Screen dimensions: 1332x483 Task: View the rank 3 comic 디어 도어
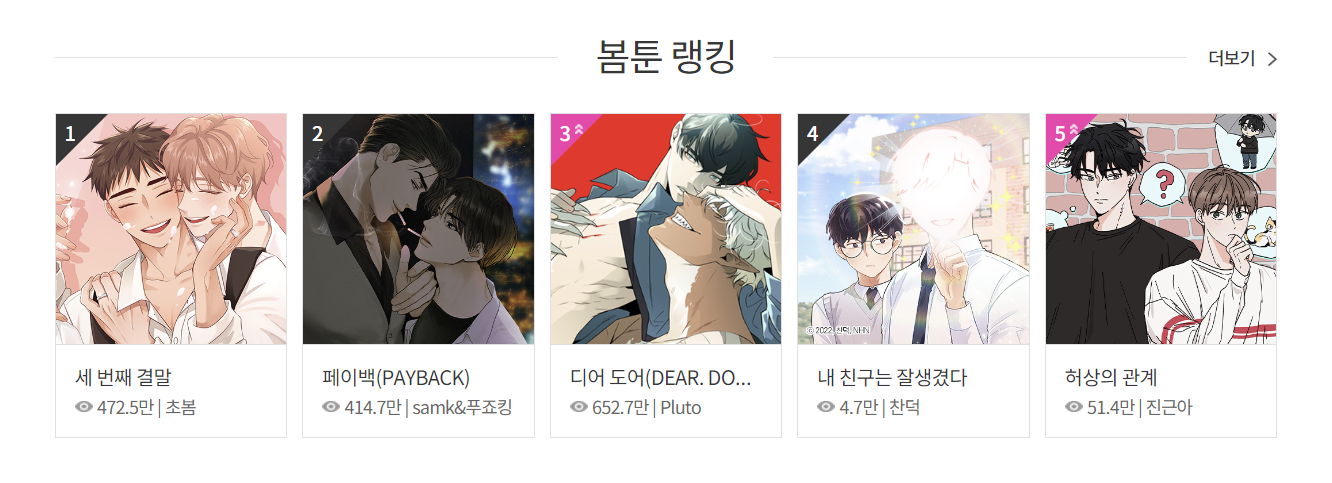(665, 230)
